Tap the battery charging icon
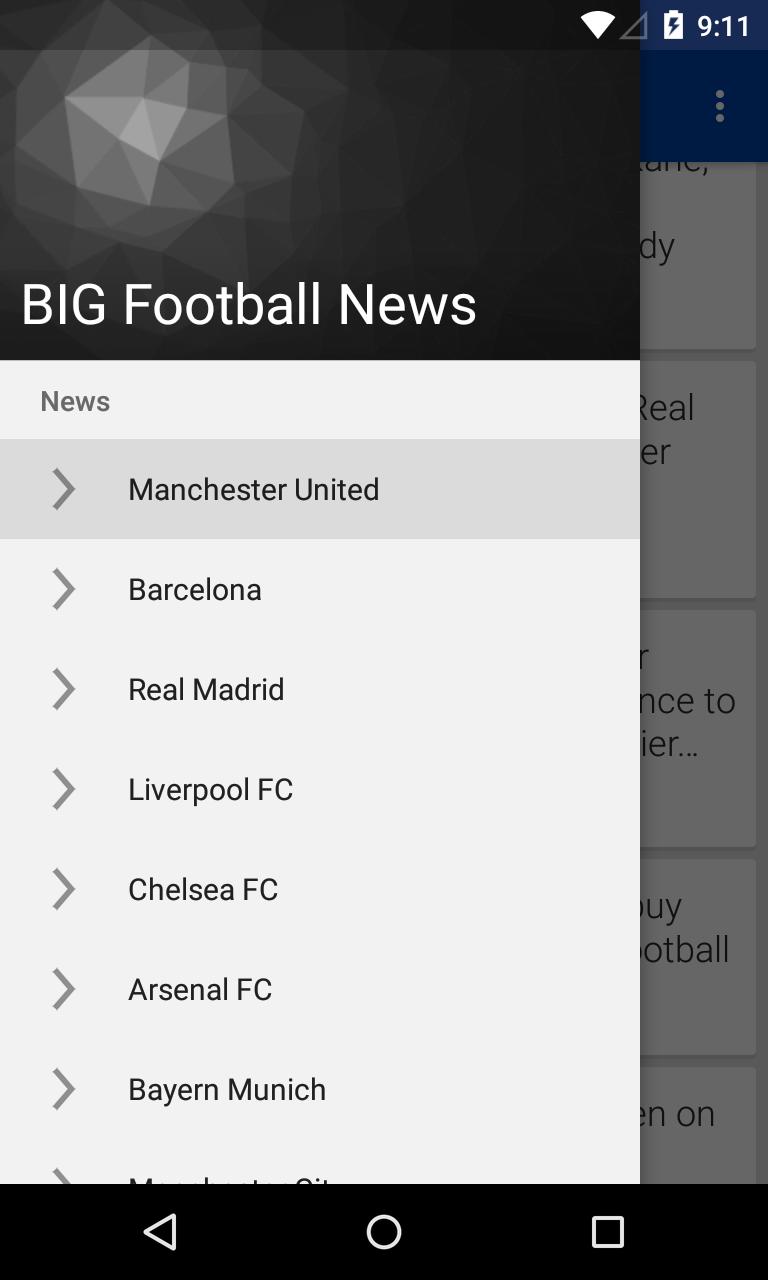 tap(671, 25)
